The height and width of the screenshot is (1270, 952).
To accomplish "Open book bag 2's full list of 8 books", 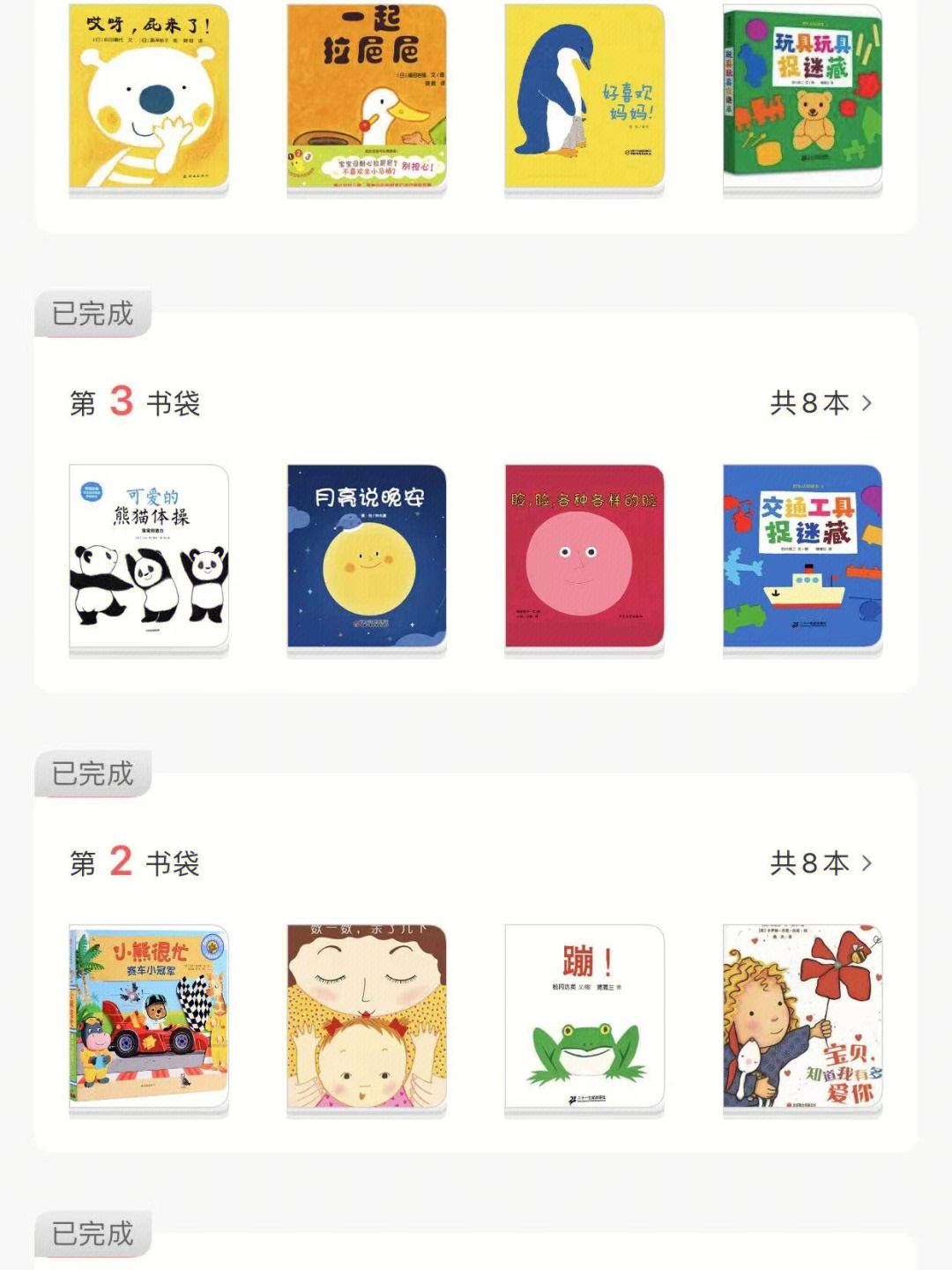I will [820, 863].
